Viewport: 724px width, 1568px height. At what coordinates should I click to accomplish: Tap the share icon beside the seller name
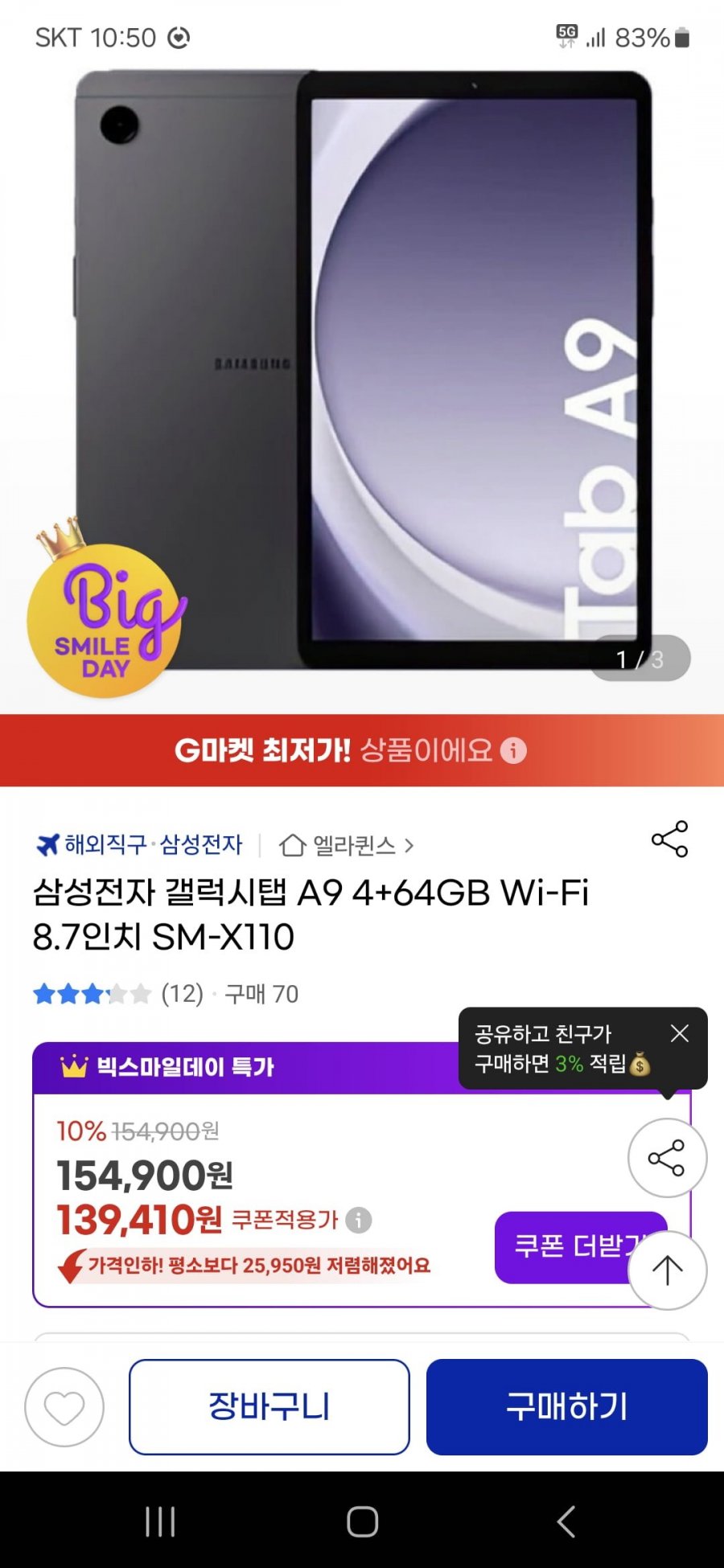coord(669,839)
